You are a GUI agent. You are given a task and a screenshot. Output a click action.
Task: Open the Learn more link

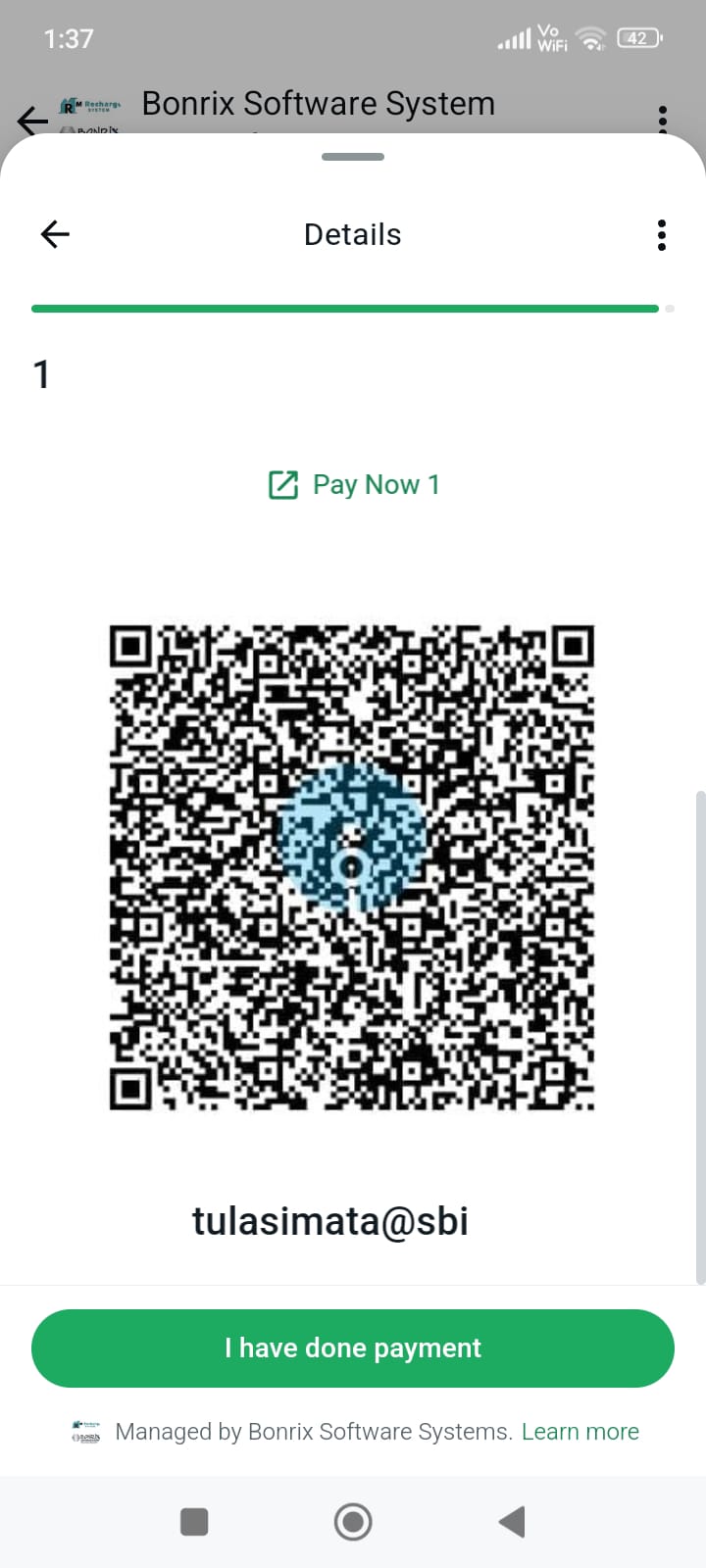point(580,1432)
